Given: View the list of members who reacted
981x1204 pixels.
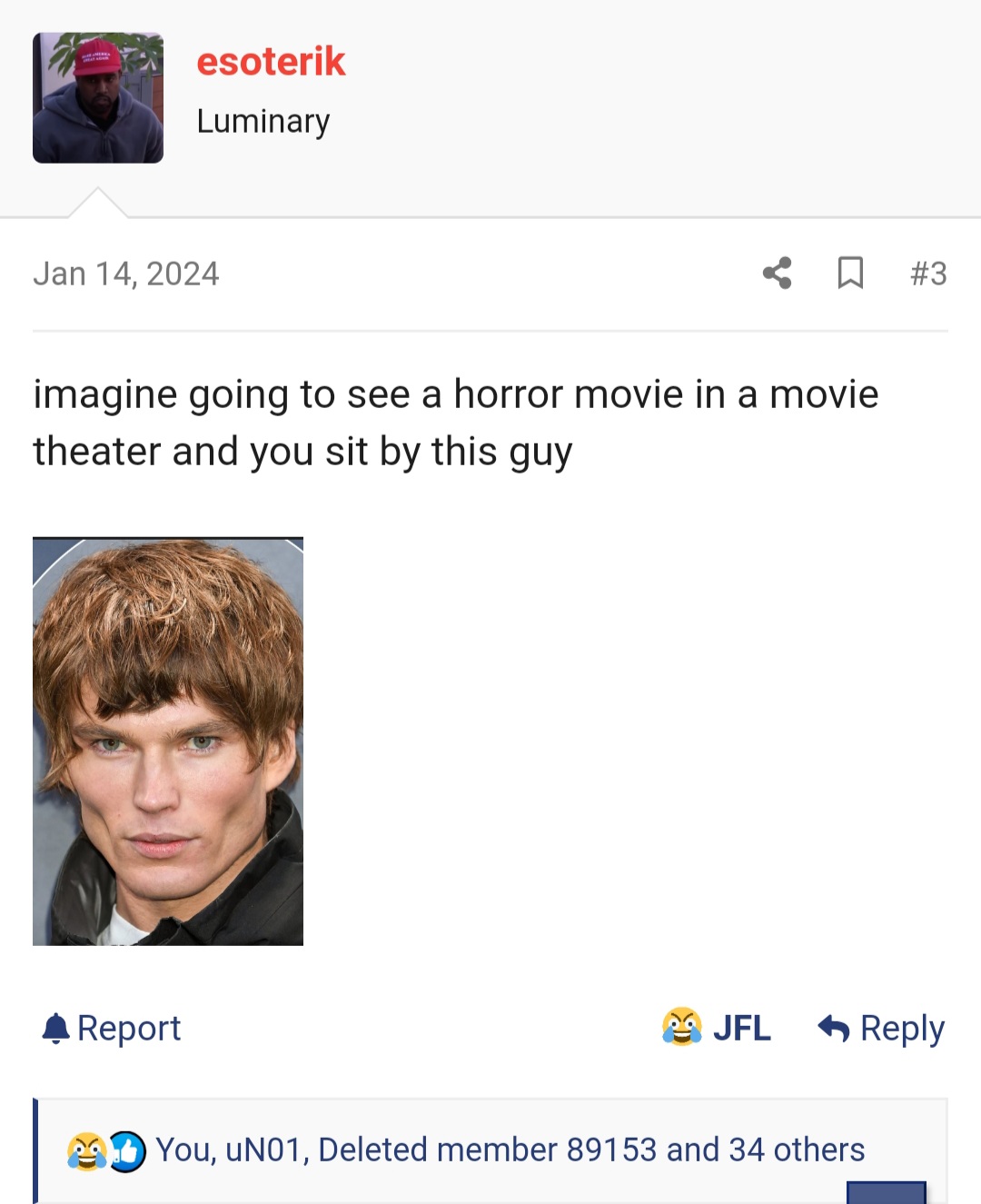Looking at the screenshot, I should [x=509, y=1150].
